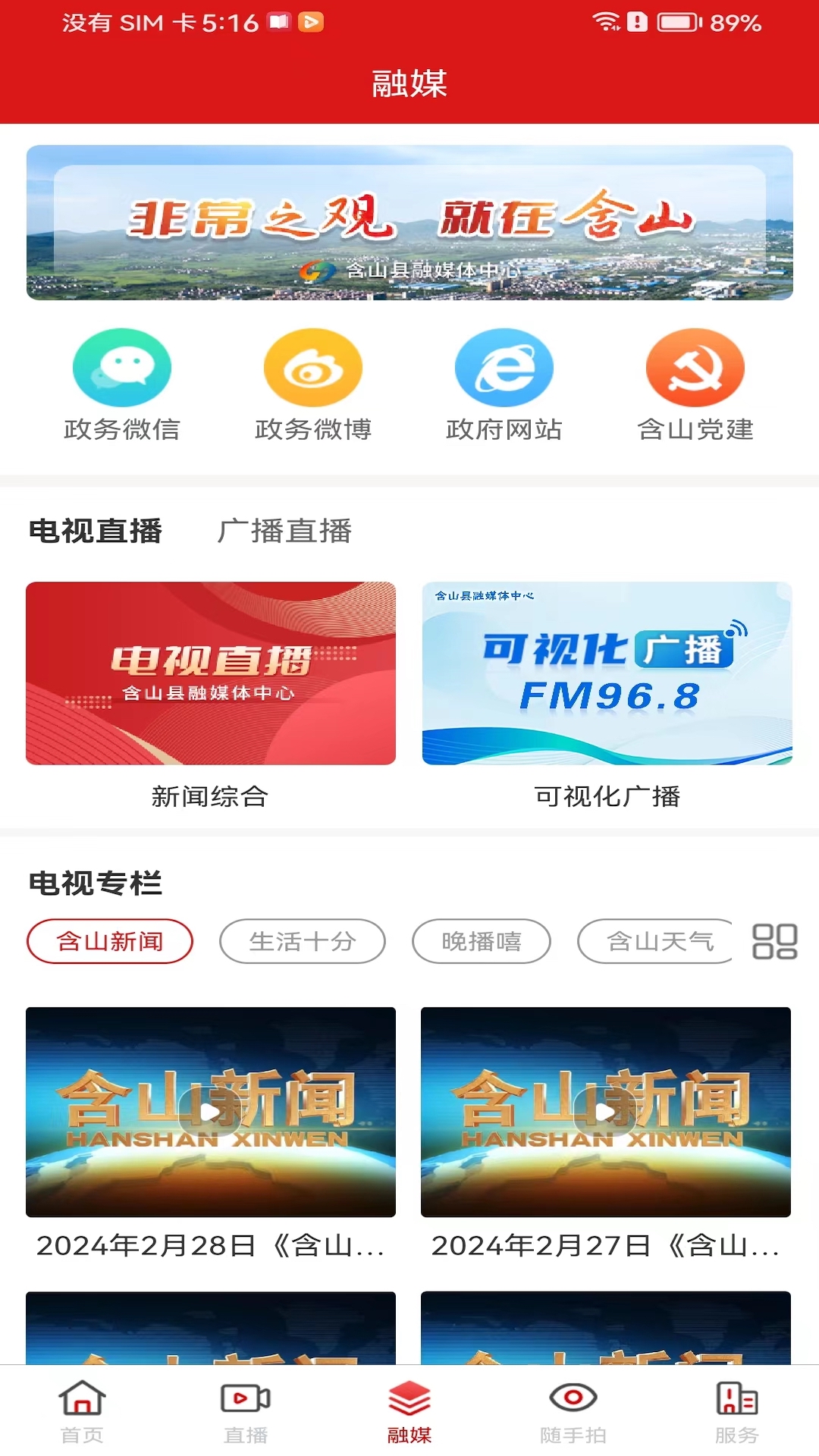Viewport: 819px width, 1456px height.
Task: Select the 晚播嘻 channel filter
Action: [x=481, y=940]
